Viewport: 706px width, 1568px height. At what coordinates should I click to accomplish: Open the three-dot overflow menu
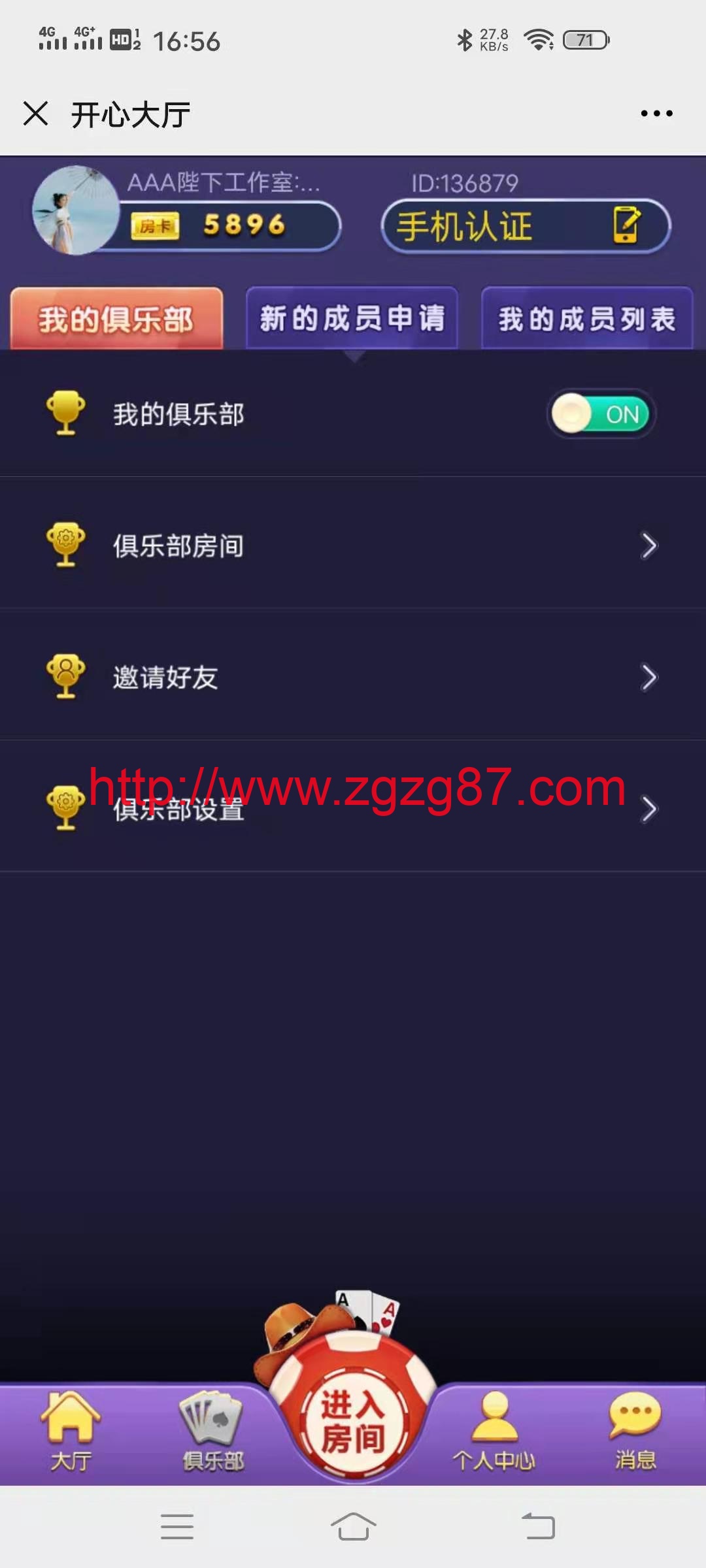[656, 114]
